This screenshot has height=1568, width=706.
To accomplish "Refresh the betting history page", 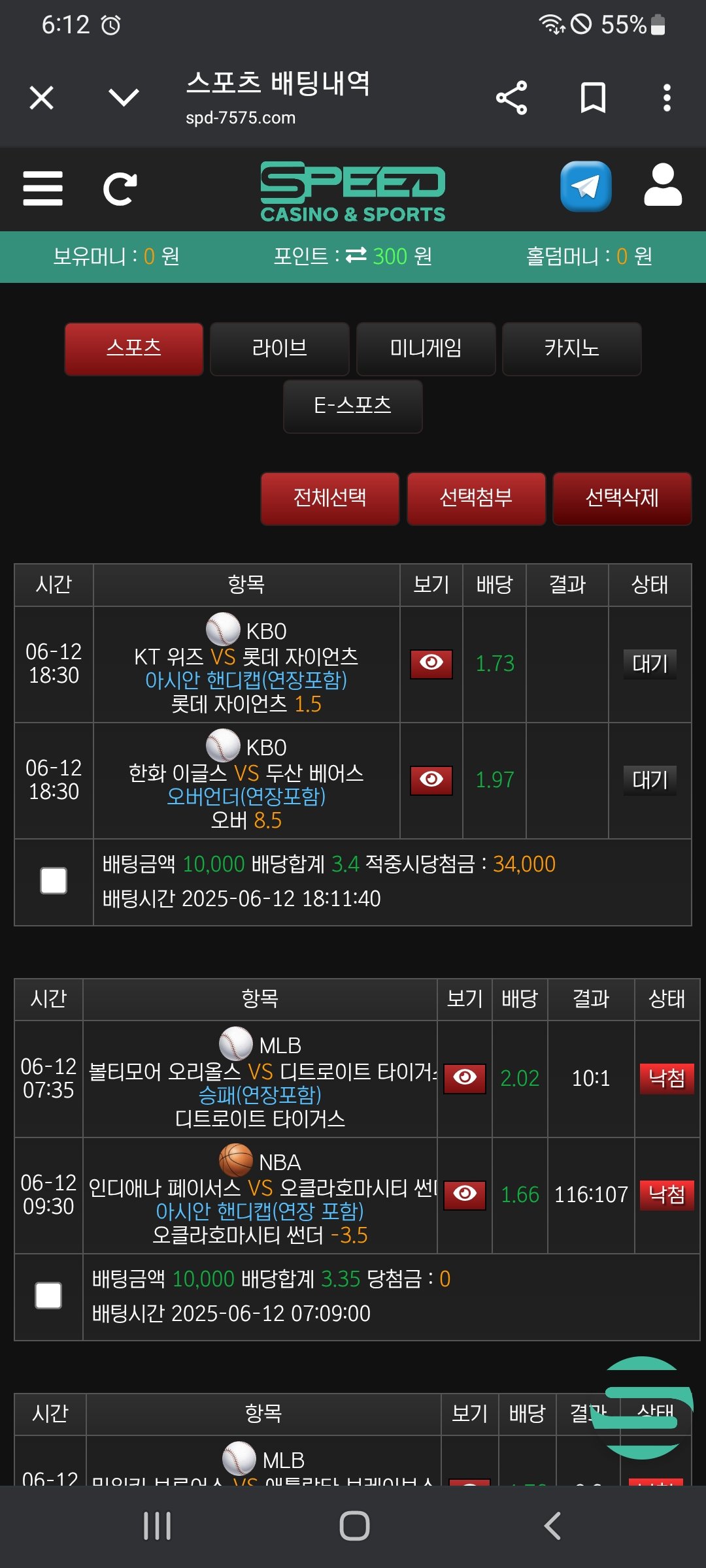I will click(x=120, y=189).
